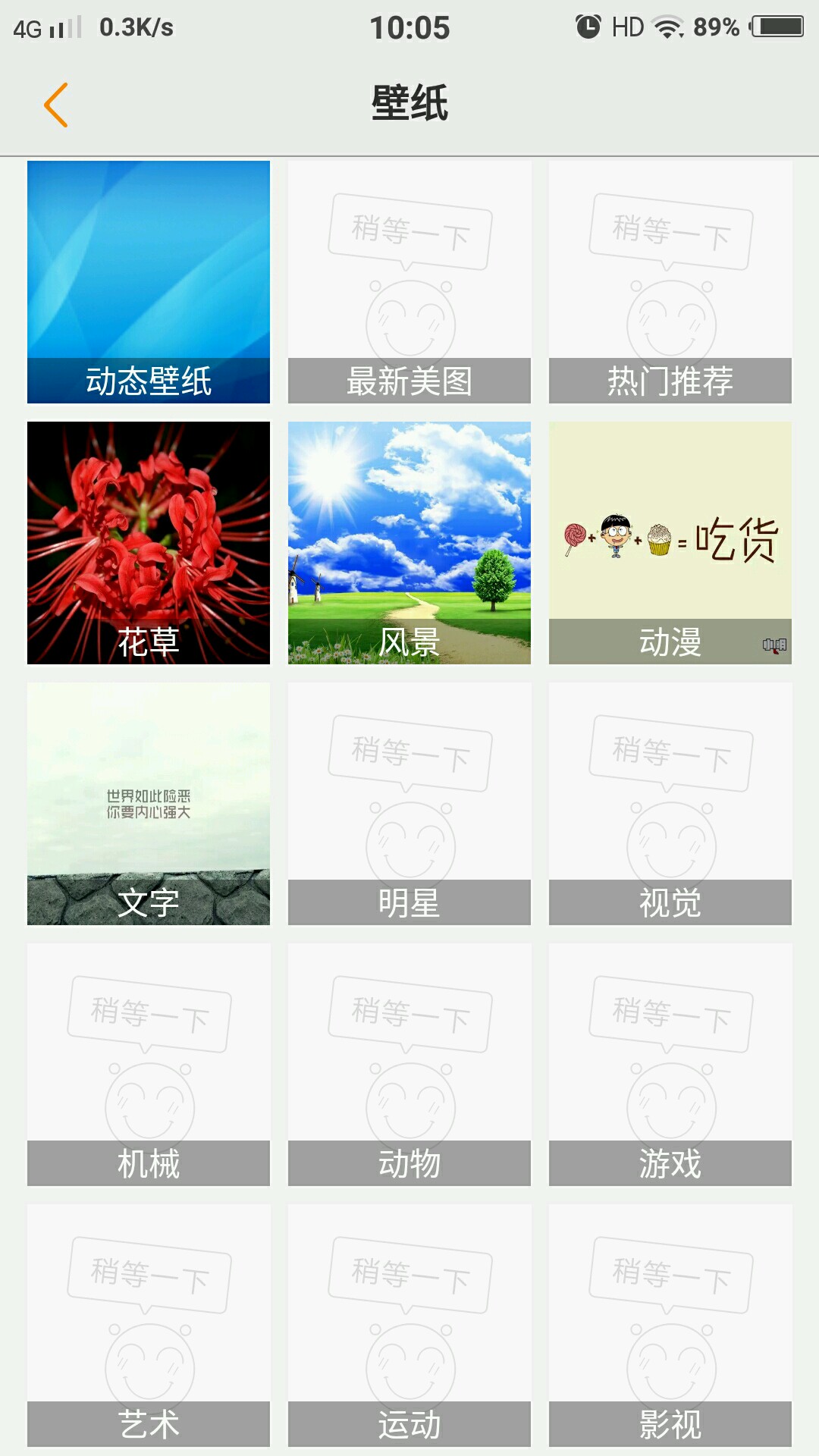Open the 游戏 games wallpaper category
819x1456 pixels.
pos(667,1062)
